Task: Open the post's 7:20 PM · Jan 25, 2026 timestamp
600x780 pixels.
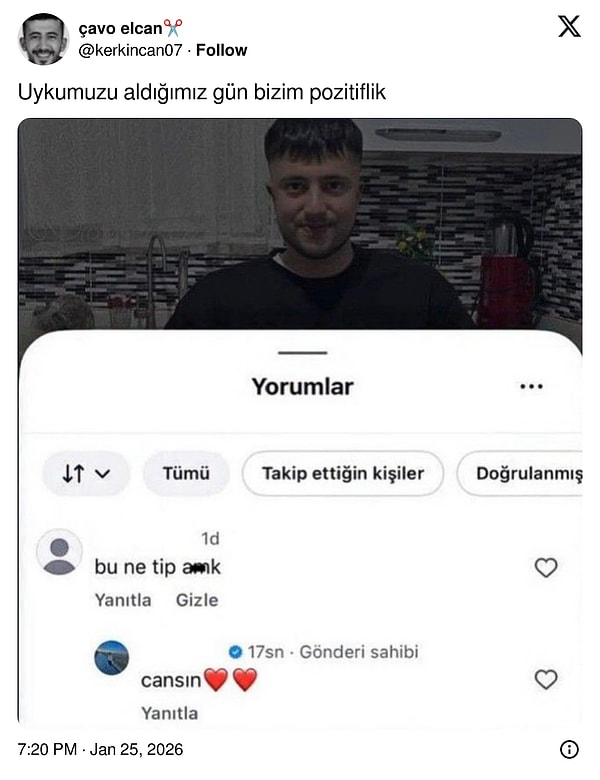Action: 101,749
